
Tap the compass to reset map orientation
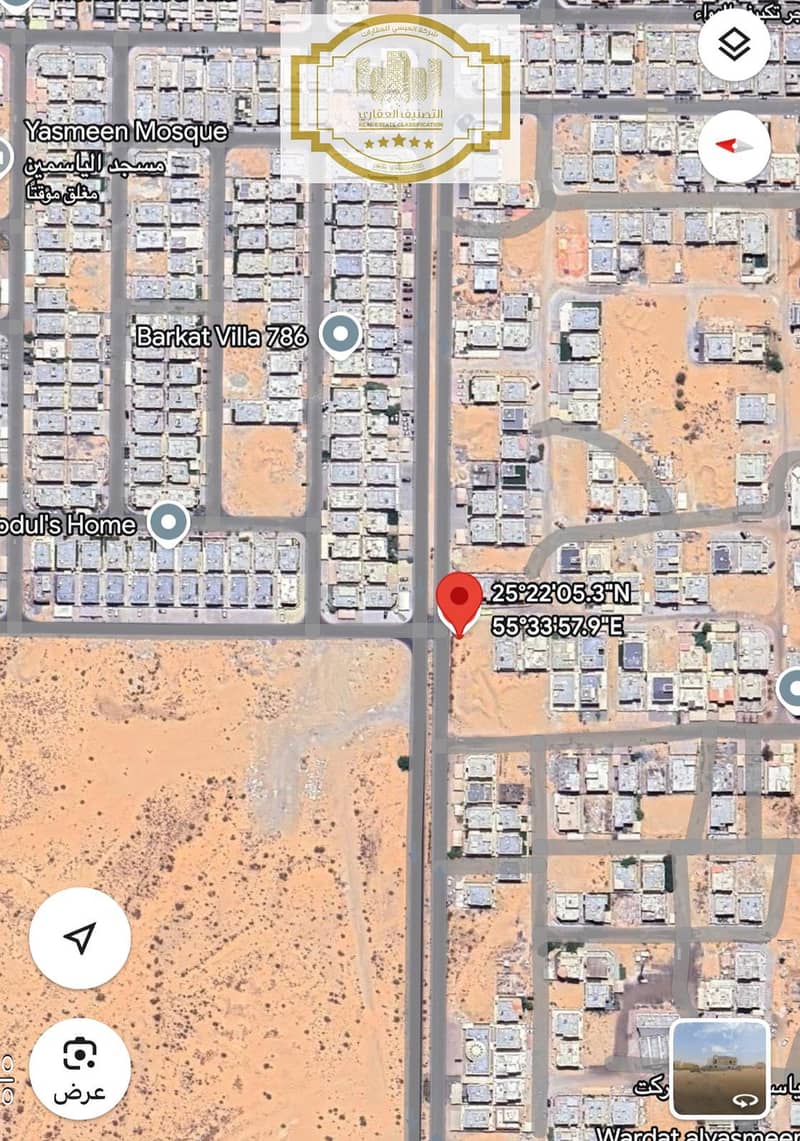click(x=734, y=146)
